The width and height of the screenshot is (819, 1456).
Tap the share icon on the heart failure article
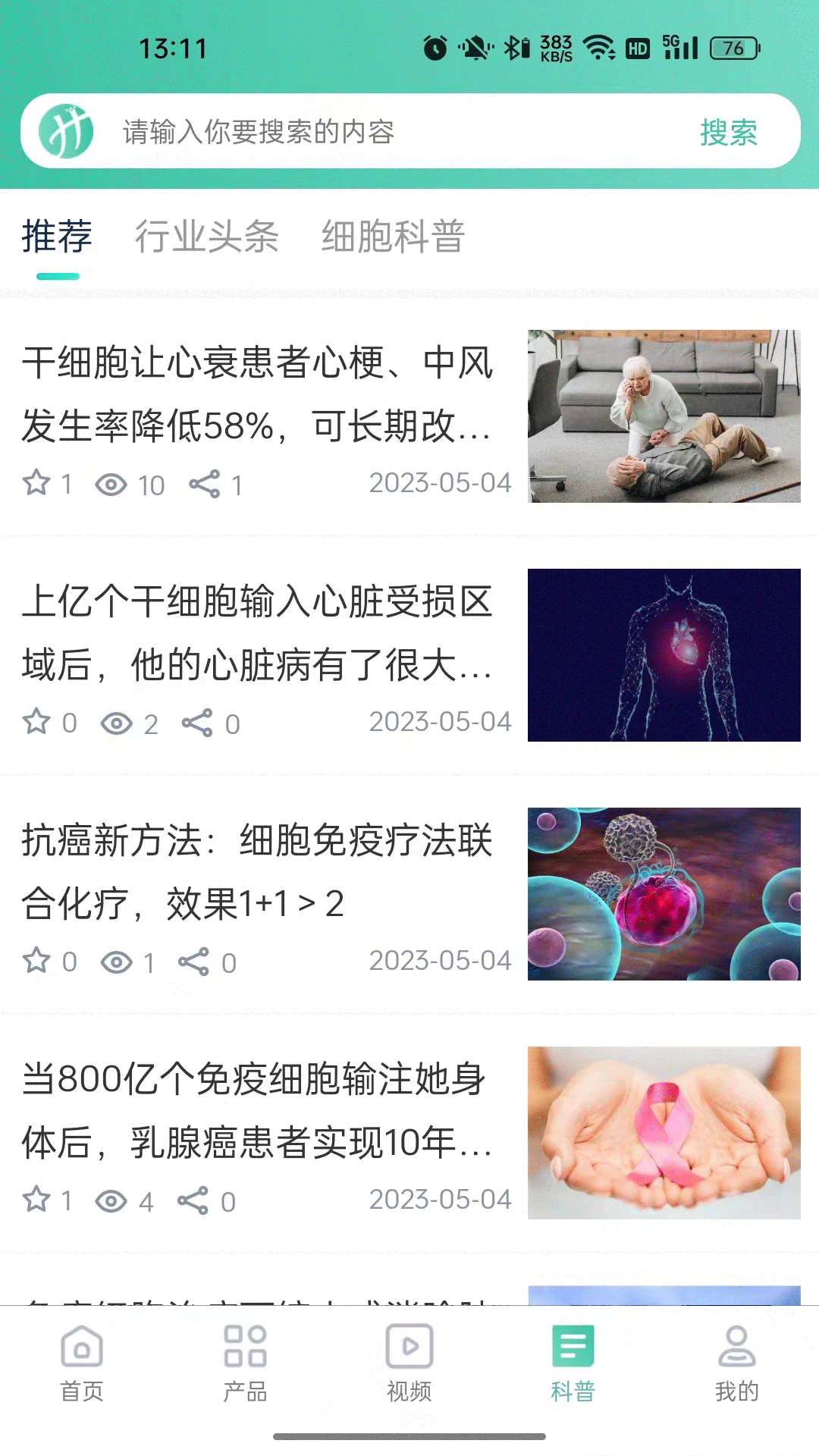205,483
